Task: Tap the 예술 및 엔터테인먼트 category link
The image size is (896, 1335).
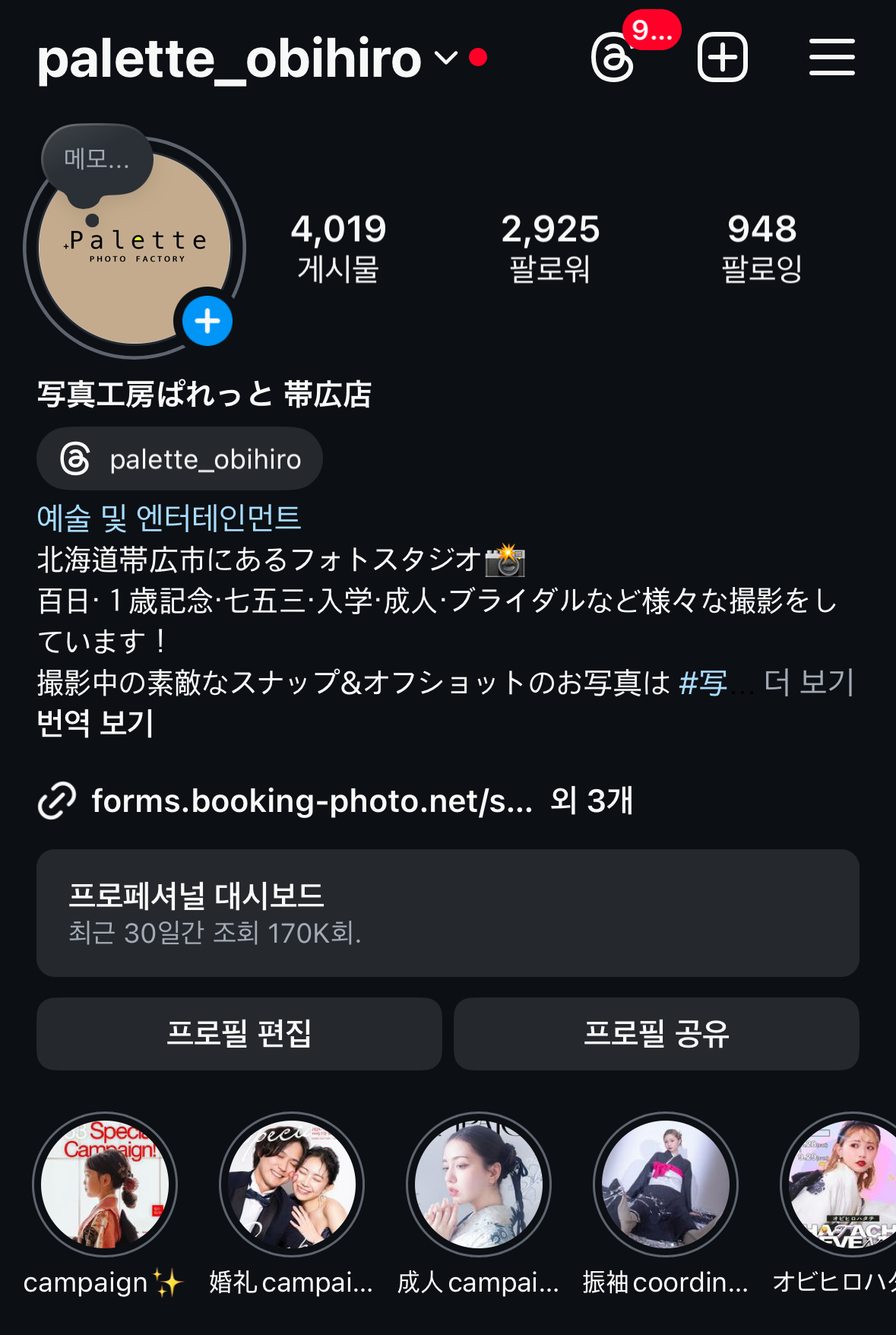Action: coord(169,518)
